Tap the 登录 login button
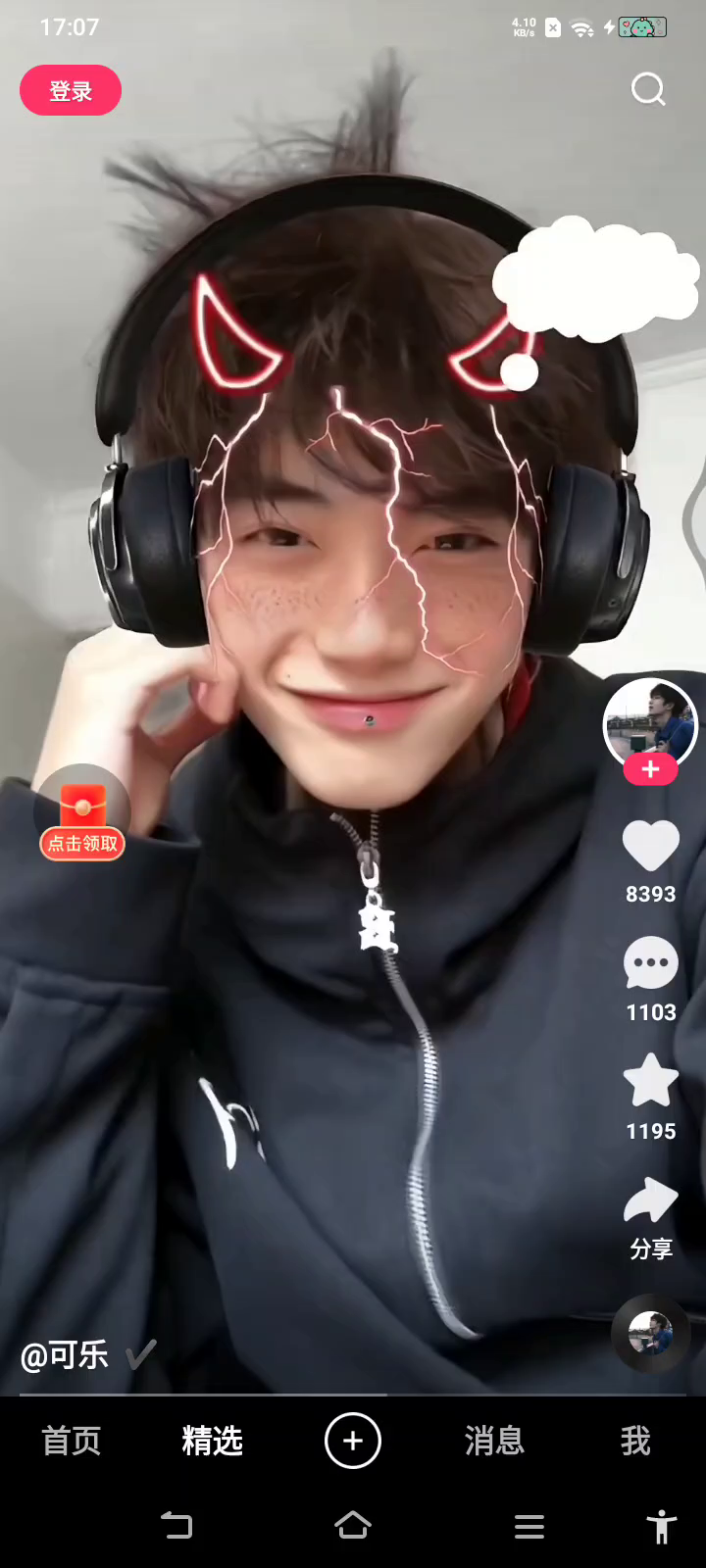 [x=71, y=90]
